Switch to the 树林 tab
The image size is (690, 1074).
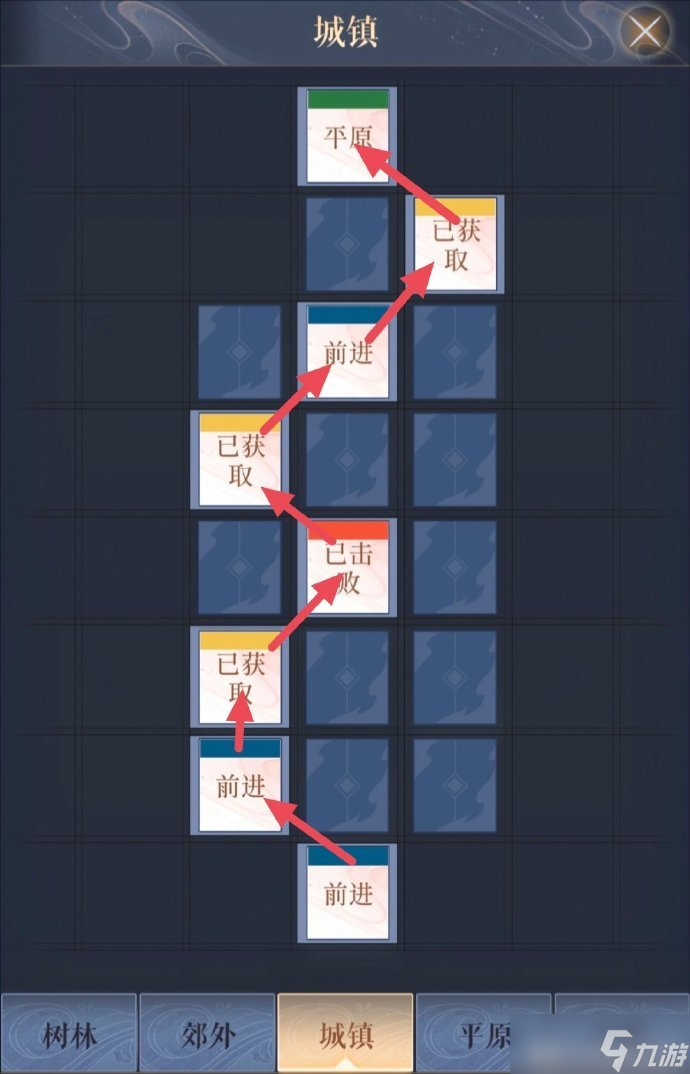(69, 1034)
